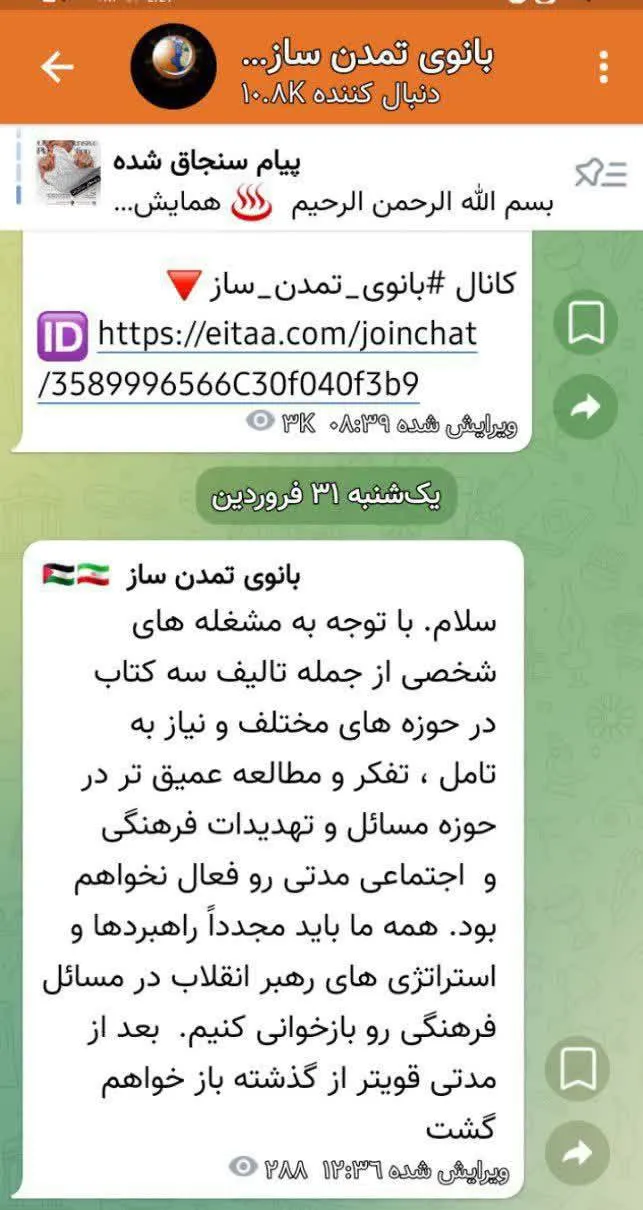Image resolution: width=643 pixels, height=1210 pixels.
Task: Go back using the header arrow
Action: click(x=57, y=67)
